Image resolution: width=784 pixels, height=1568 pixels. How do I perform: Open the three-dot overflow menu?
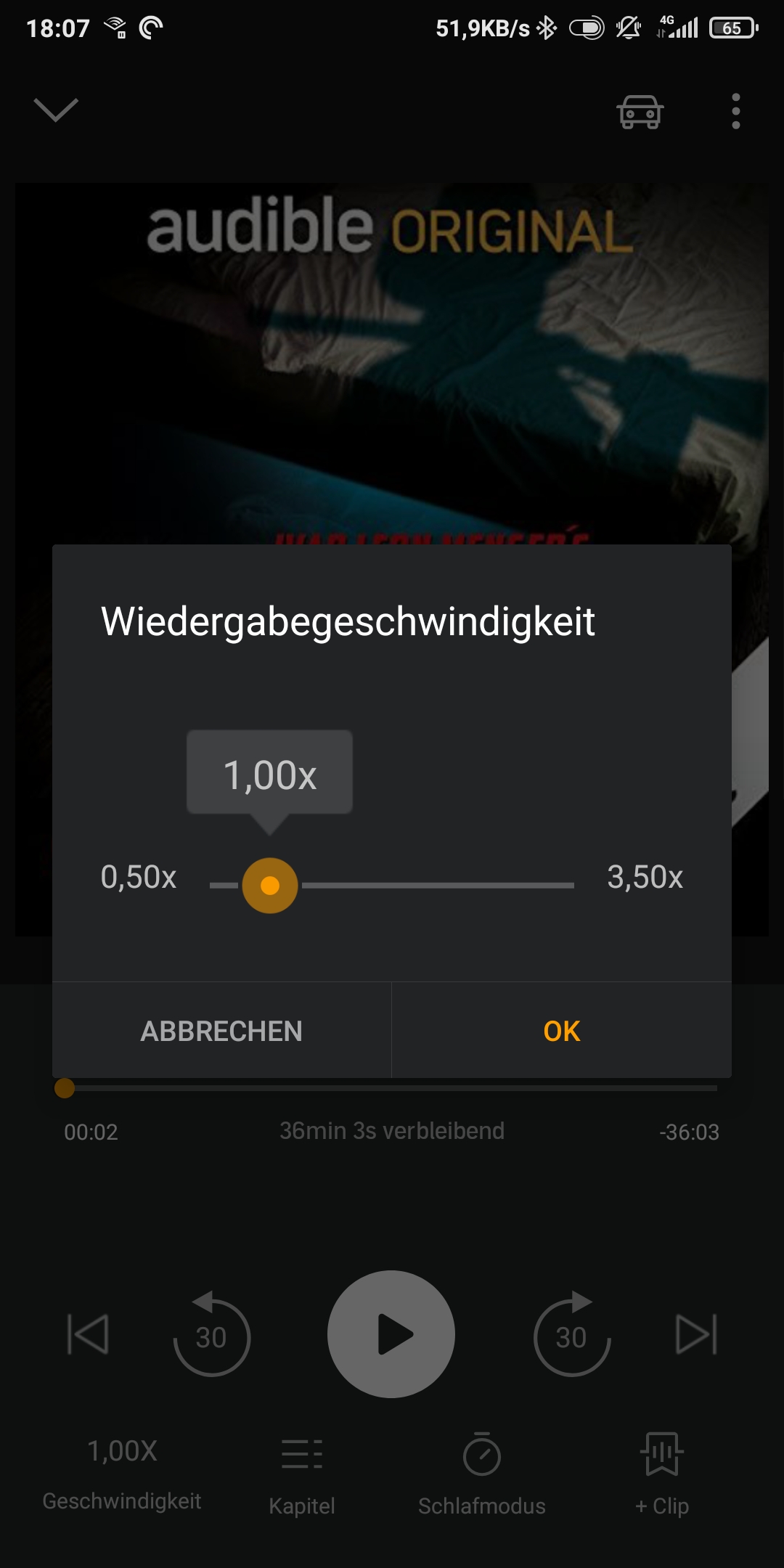click(x=735, y=111)
